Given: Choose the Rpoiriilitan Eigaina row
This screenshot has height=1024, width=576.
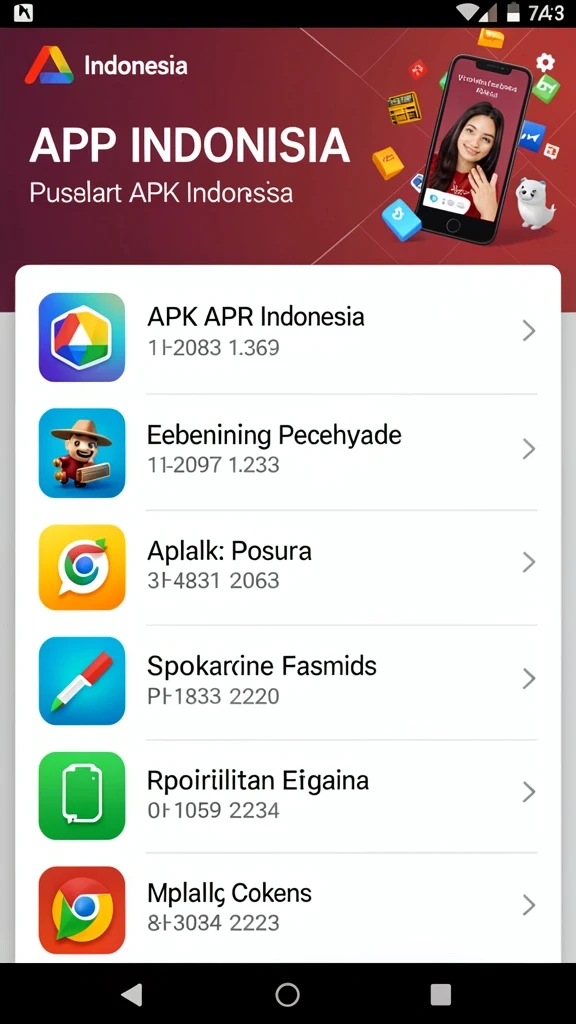Looking at the screenshot, I should [x=288, y=795].
